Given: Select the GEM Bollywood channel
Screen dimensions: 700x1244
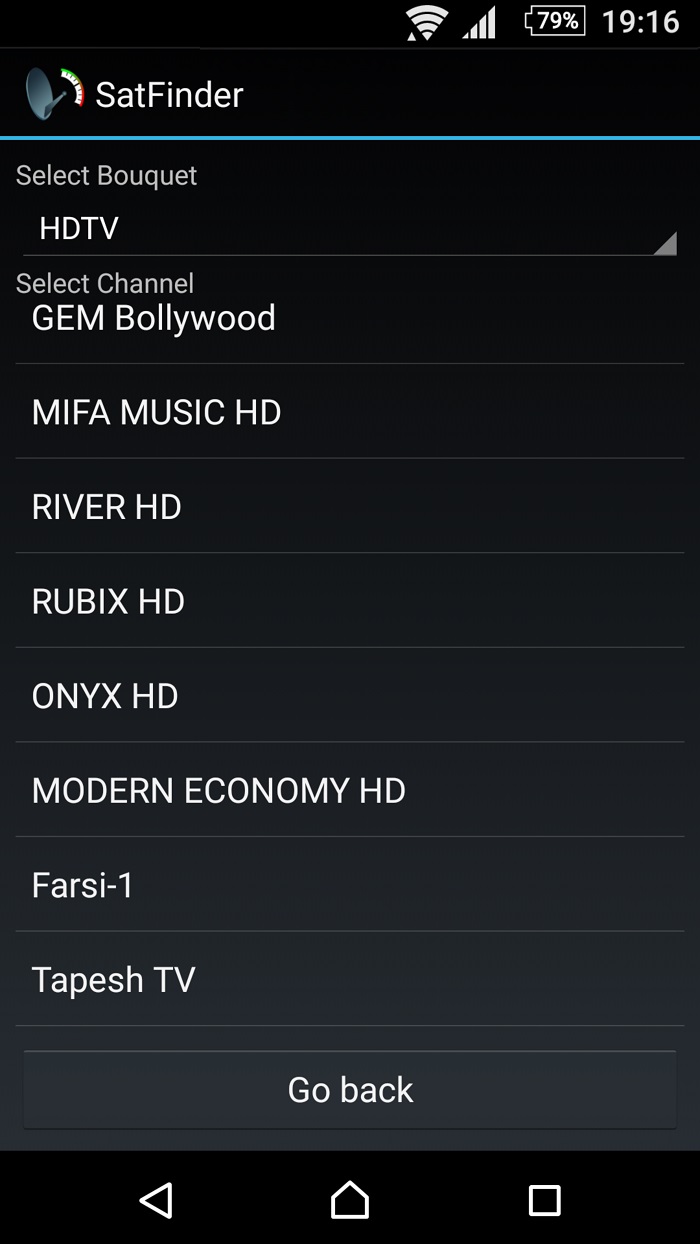Looking at the screenshot, I should pyautogui.click(x=350, y=319).
